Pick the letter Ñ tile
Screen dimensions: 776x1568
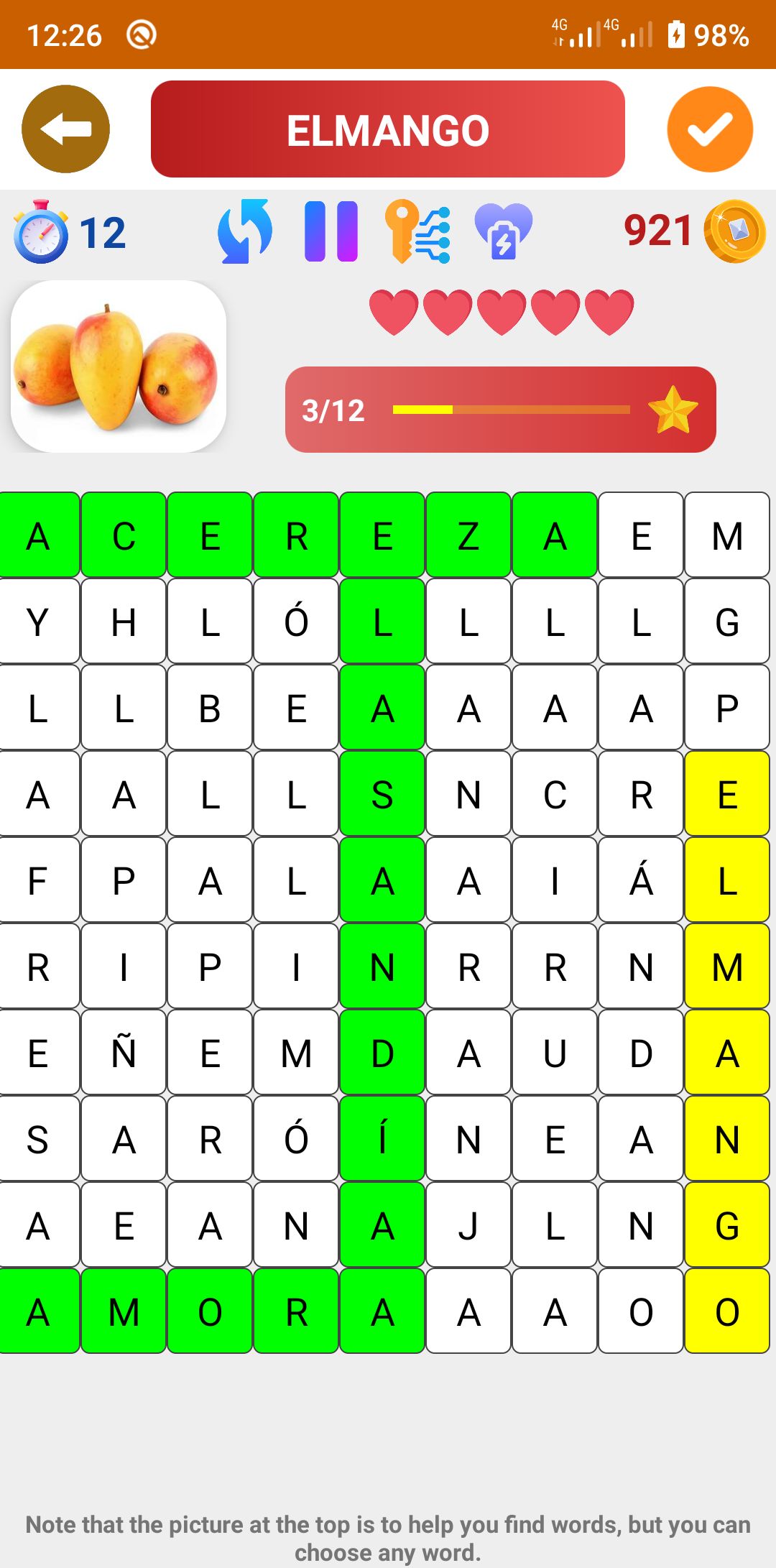point(124,1053)
